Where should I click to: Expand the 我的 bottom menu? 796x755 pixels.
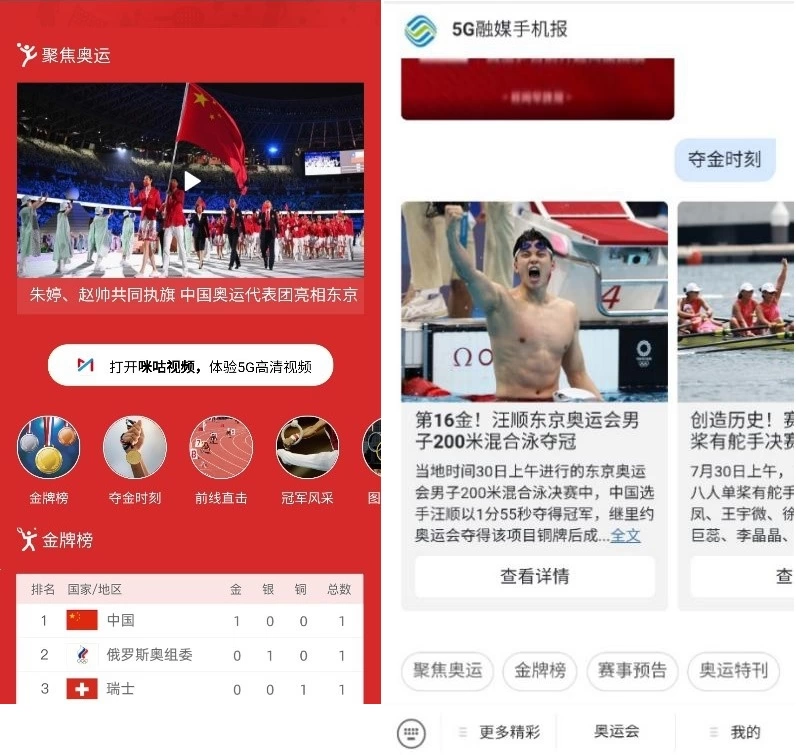[735, 732]
